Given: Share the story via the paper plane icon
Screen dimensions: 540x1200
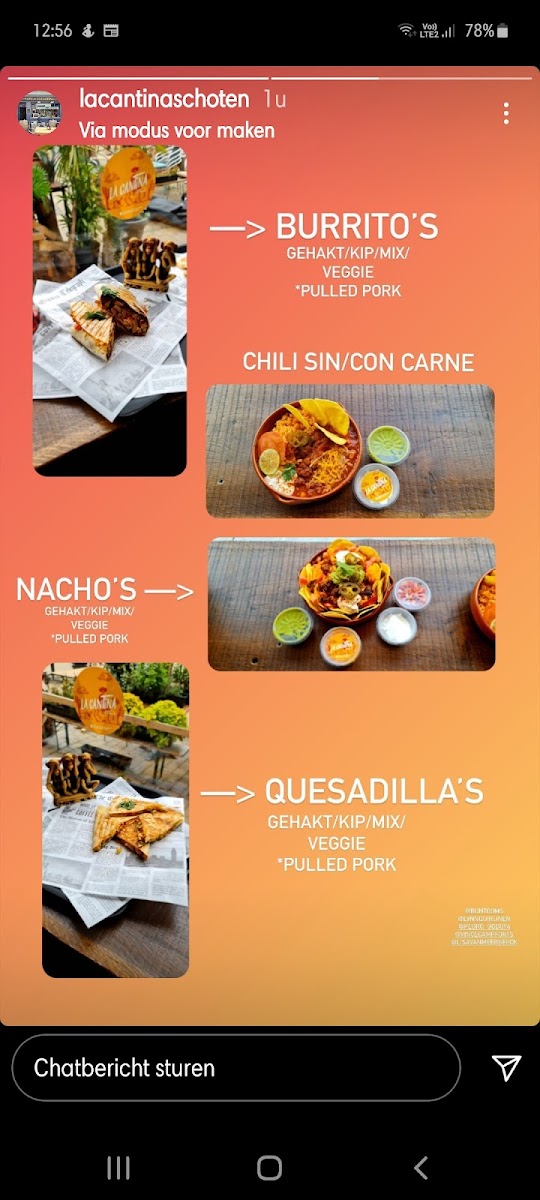Looking at the screenshot, I should [x=507, y=1068].
